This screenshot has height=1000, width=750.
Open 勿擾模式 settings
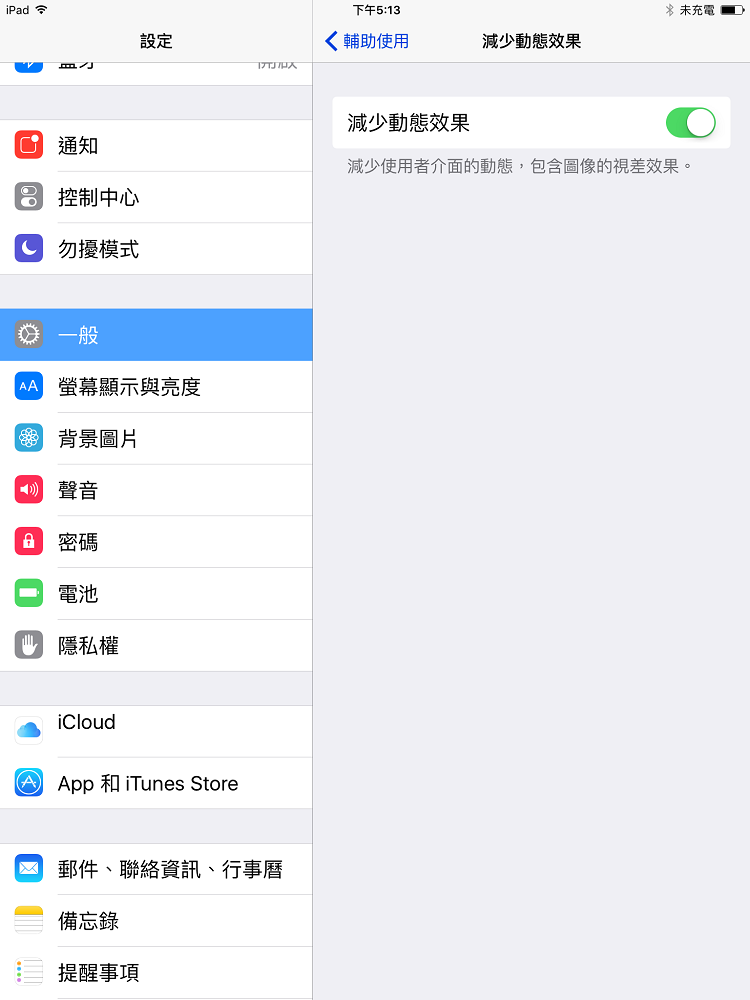tap(156, 249)
